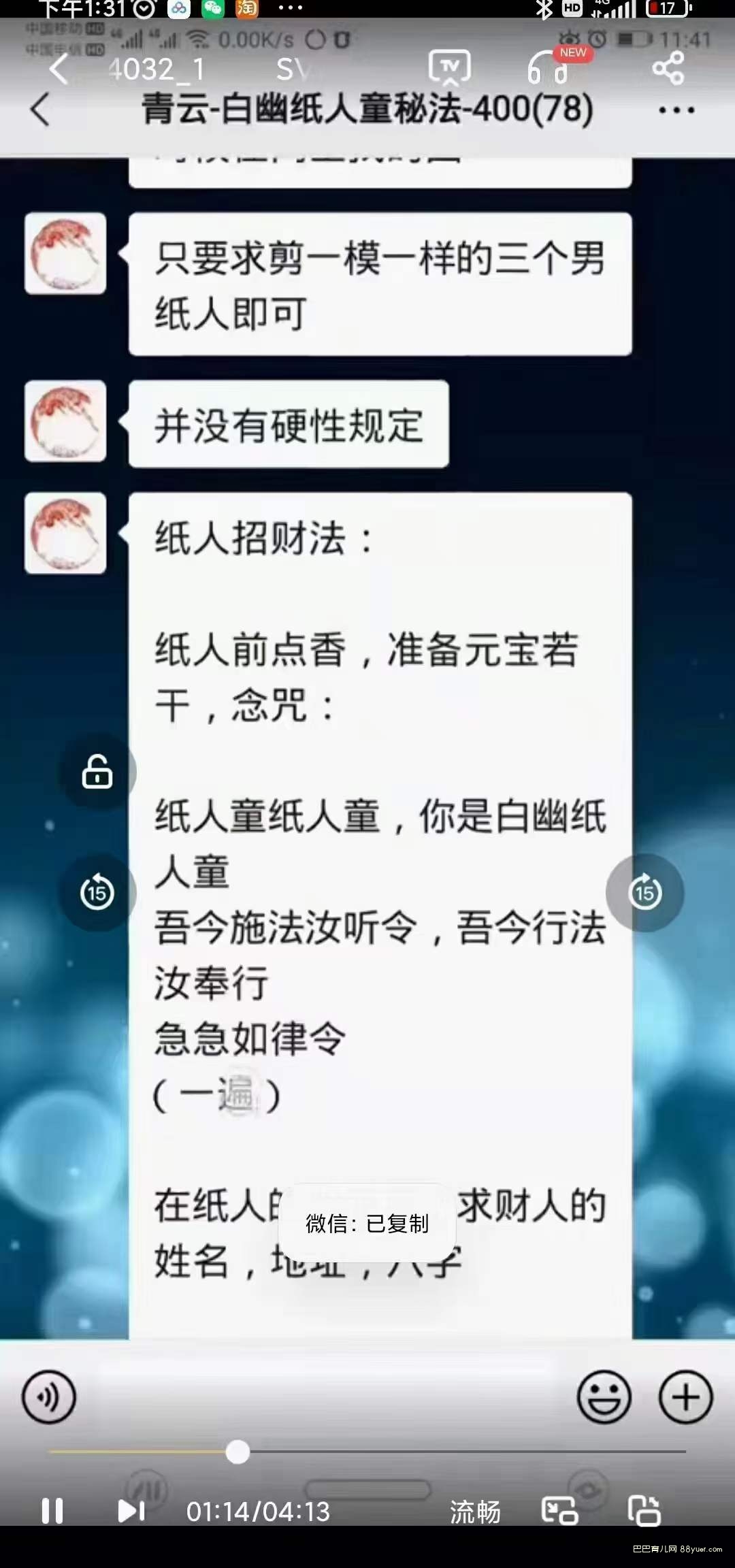The height and width of the screenshot is (1568, 735).
Task: Tap the video progress bar handle
Action: click(238, 1452)
